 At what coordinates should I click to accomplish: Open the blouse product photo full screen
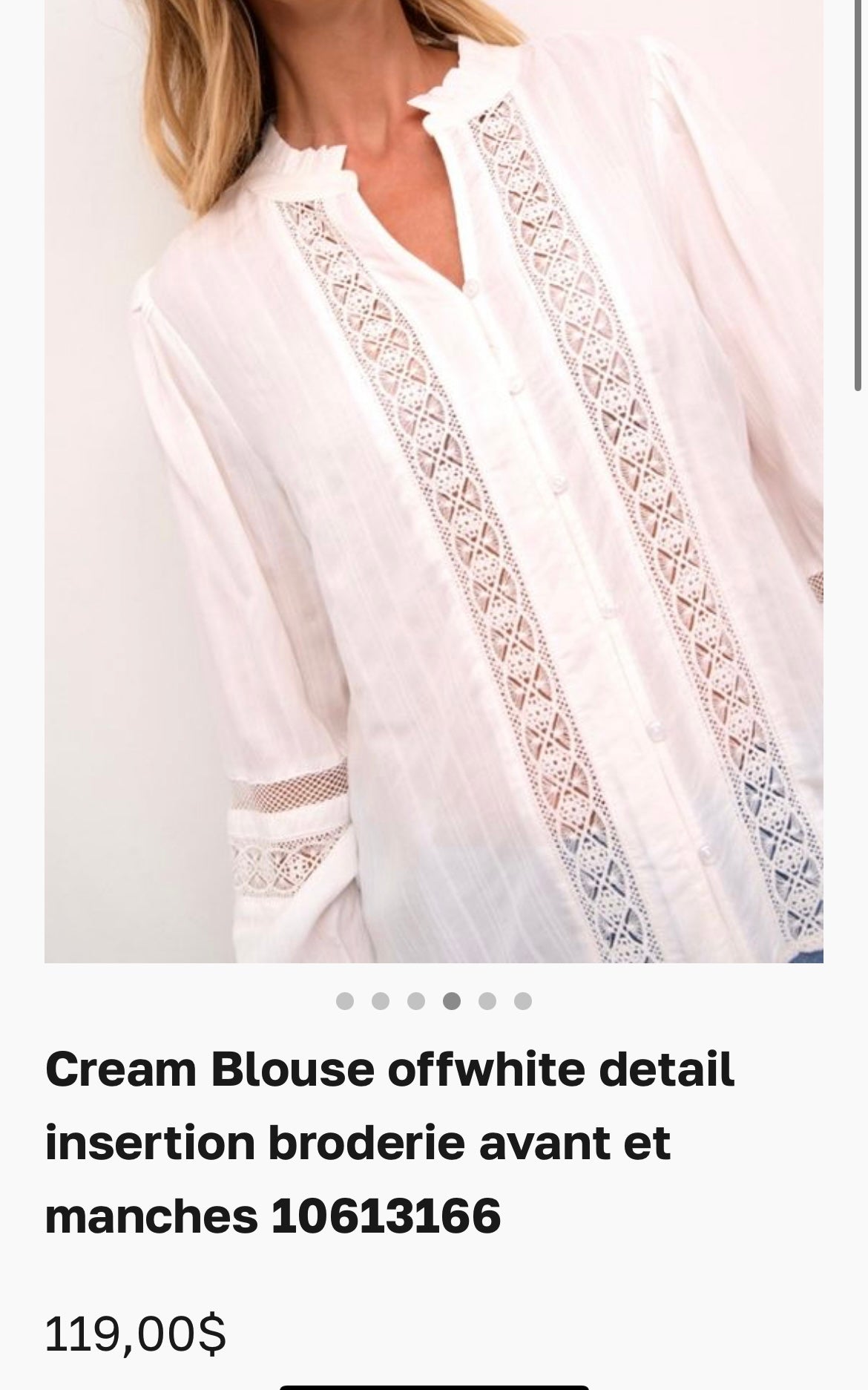(x=433, y=481)
